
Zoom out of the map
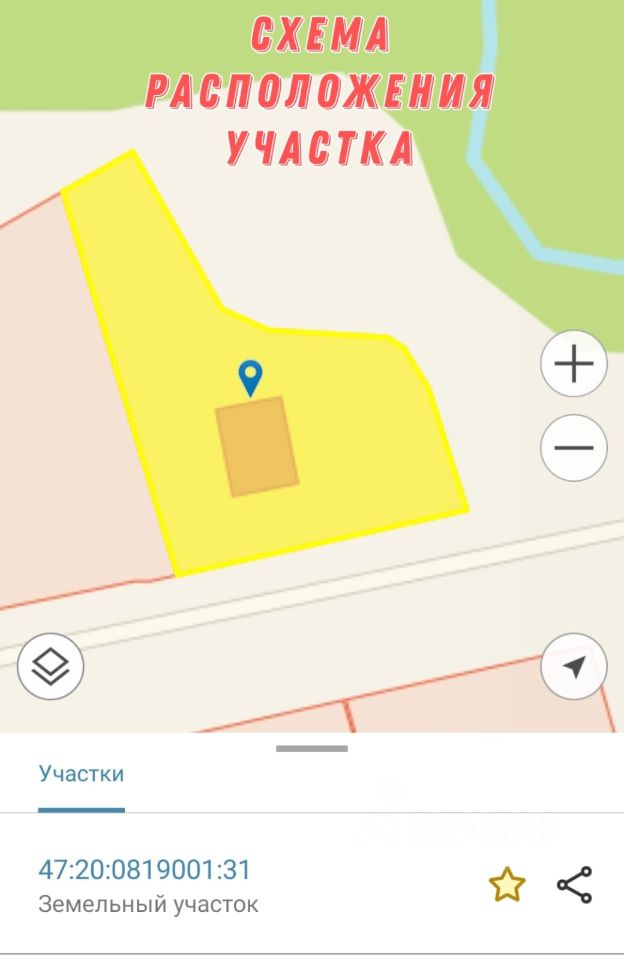(x=574, y=448)
